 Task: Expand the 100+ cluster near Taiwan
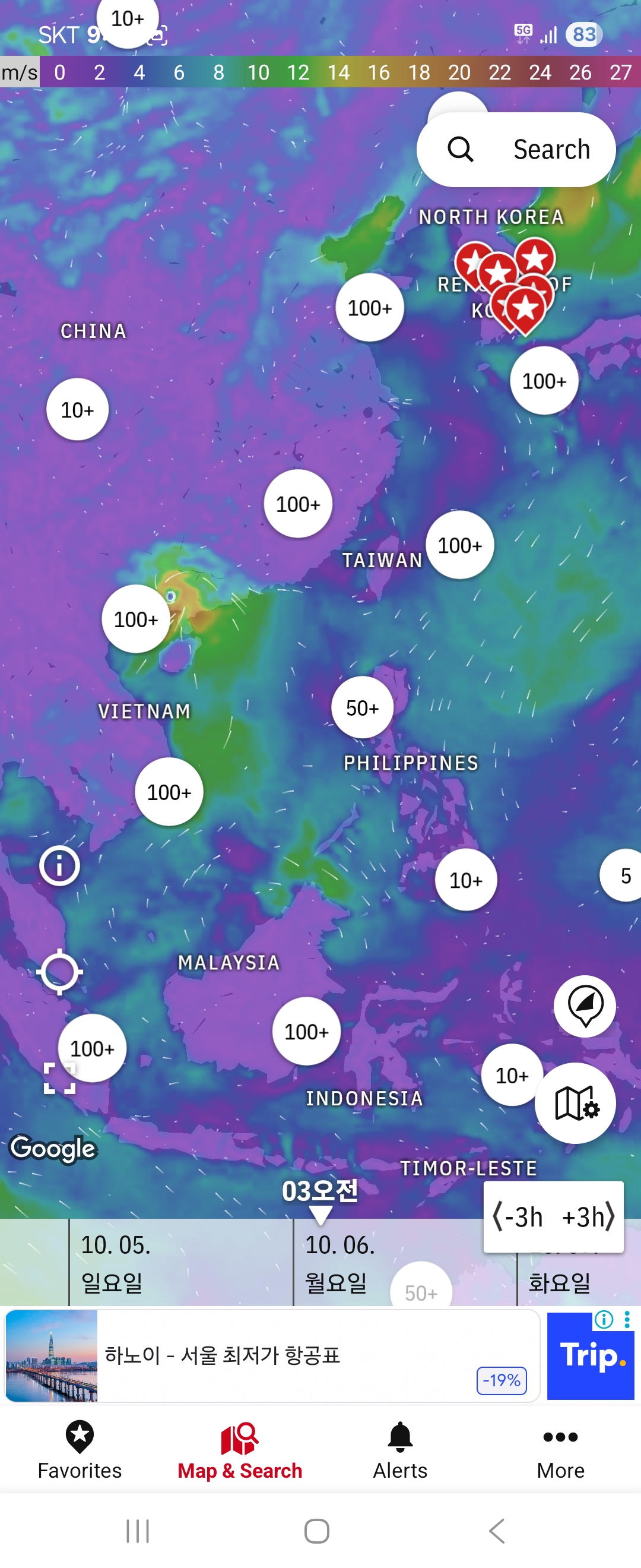pos(460,545)
